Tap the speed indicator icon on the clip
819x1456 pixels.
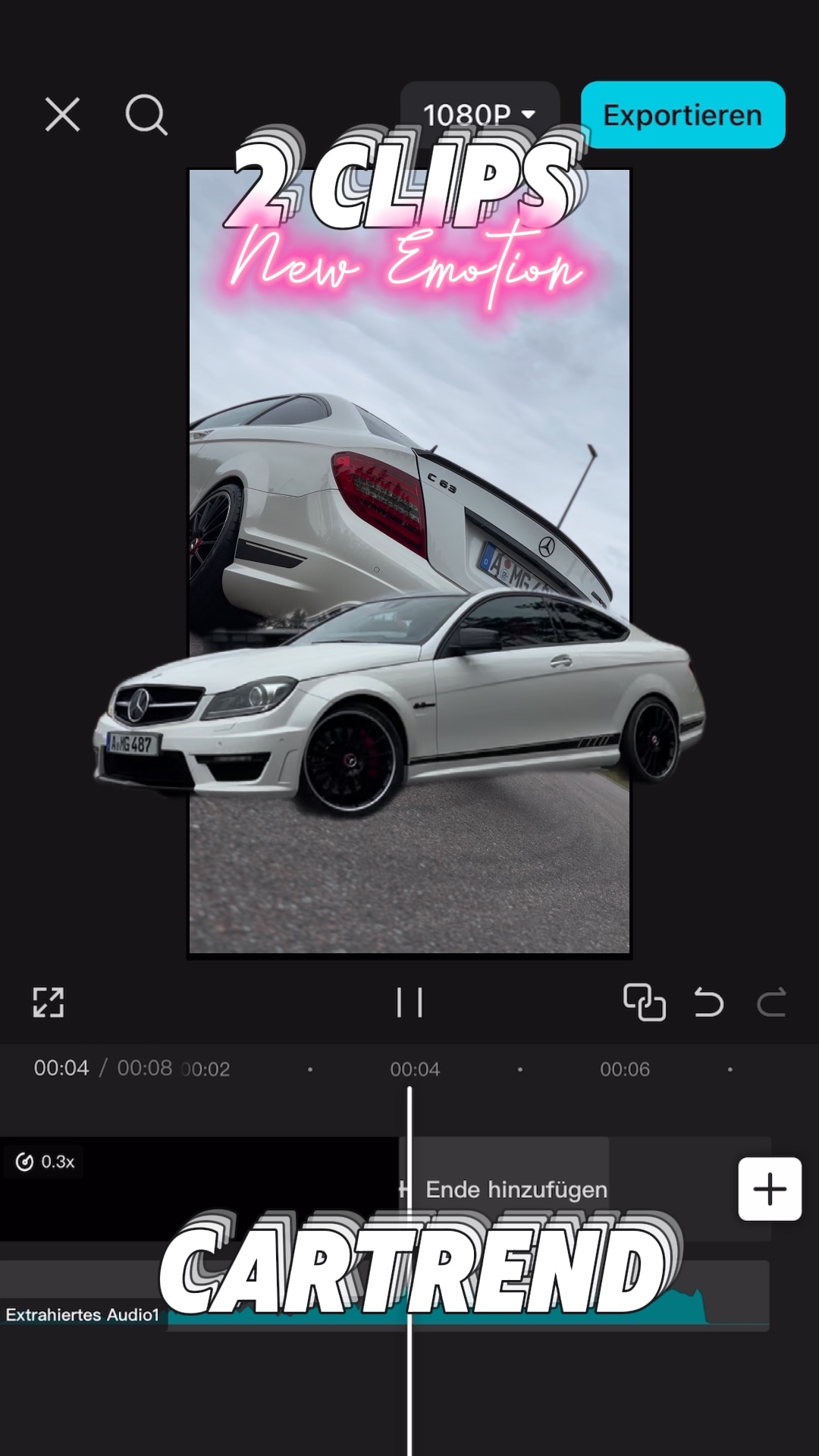click(x=25, y=1161)
